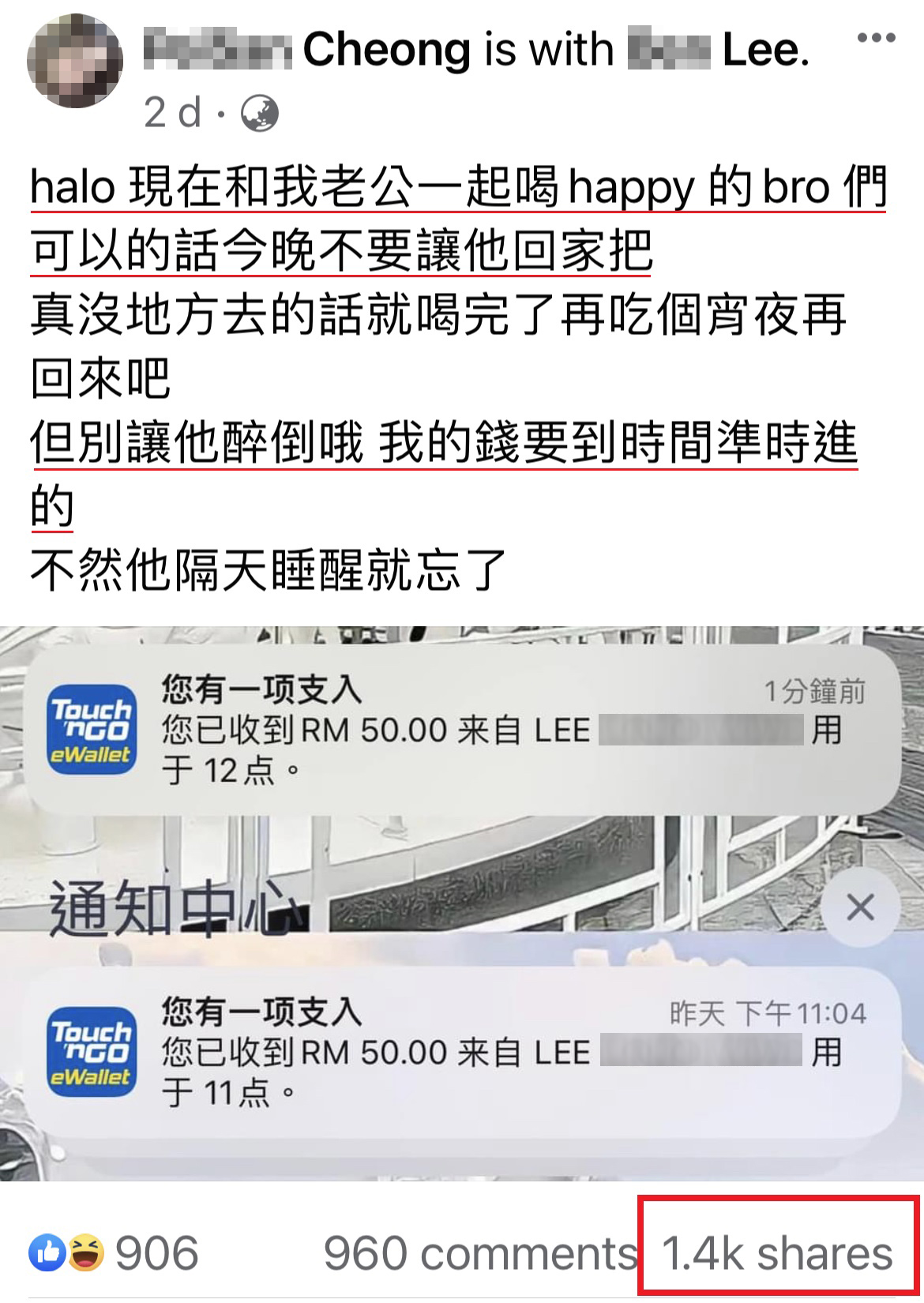See who reacted to this post

[x=115, y=1253]
